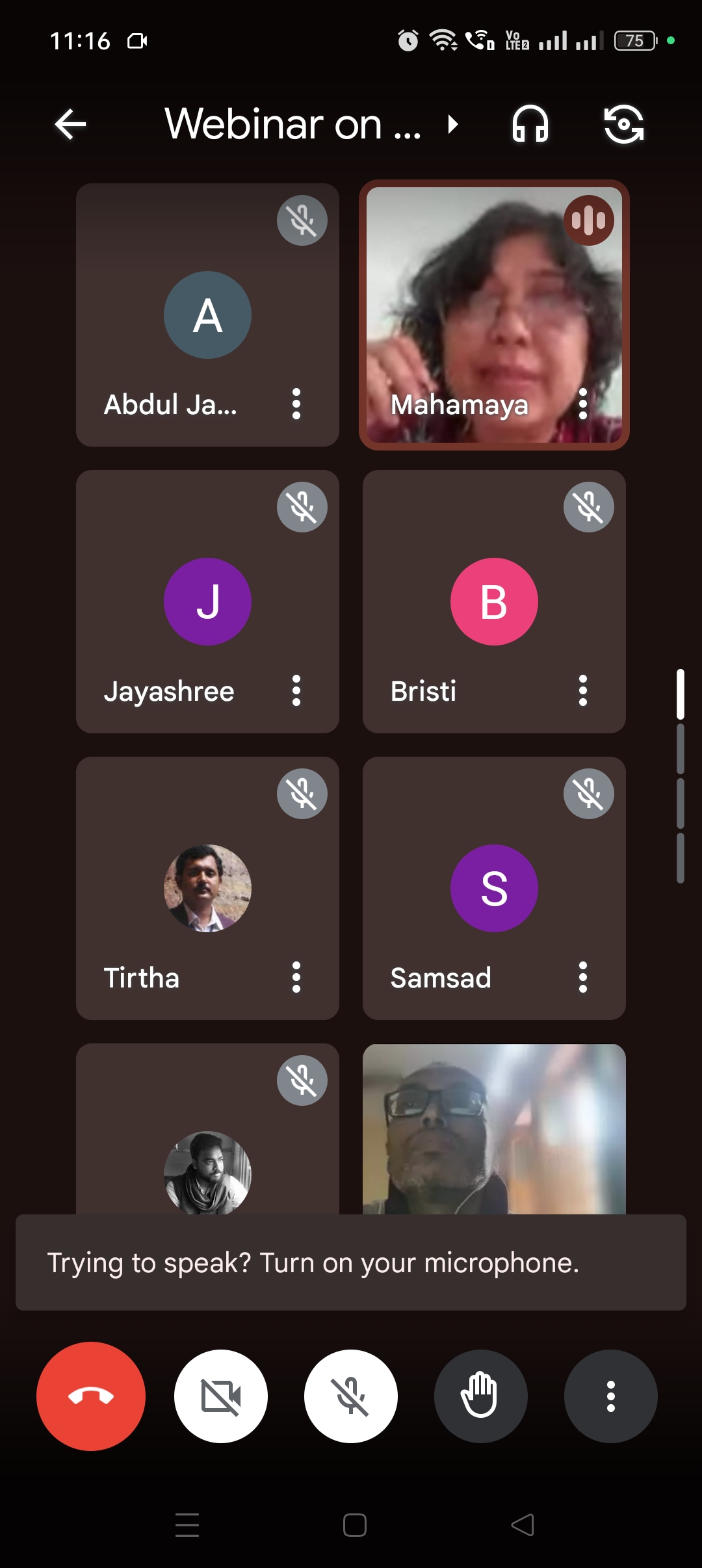Open options menu for Jayashree tile

(x=296, y=690)
